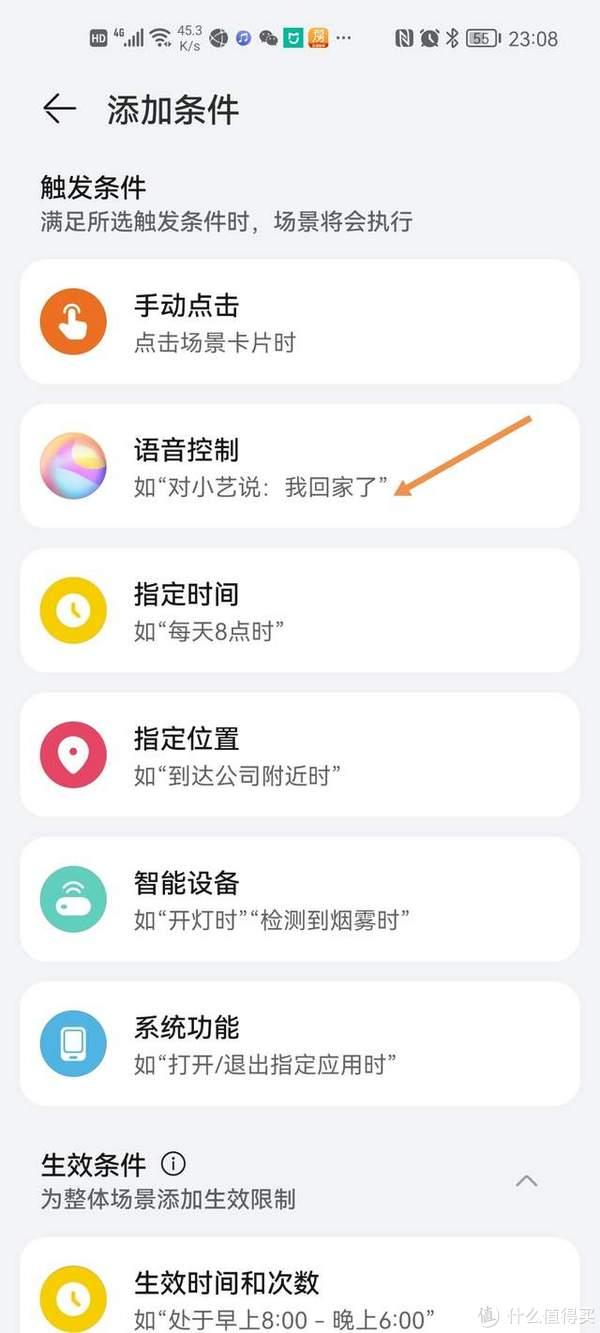This screenshot has height=1333, width=600.
Task: Collapse the 生效条件 section
Action: [x=526, y=1181]
